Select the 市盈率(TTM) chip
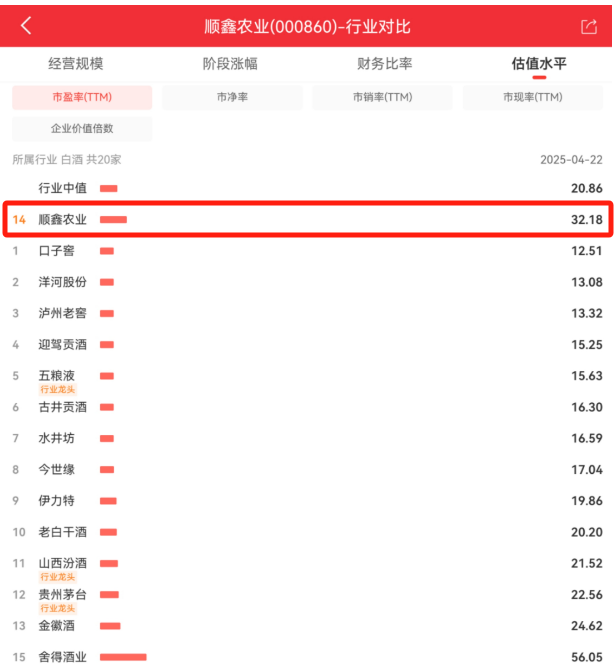The height and width of the screenshot is (667, 615). 82,98
